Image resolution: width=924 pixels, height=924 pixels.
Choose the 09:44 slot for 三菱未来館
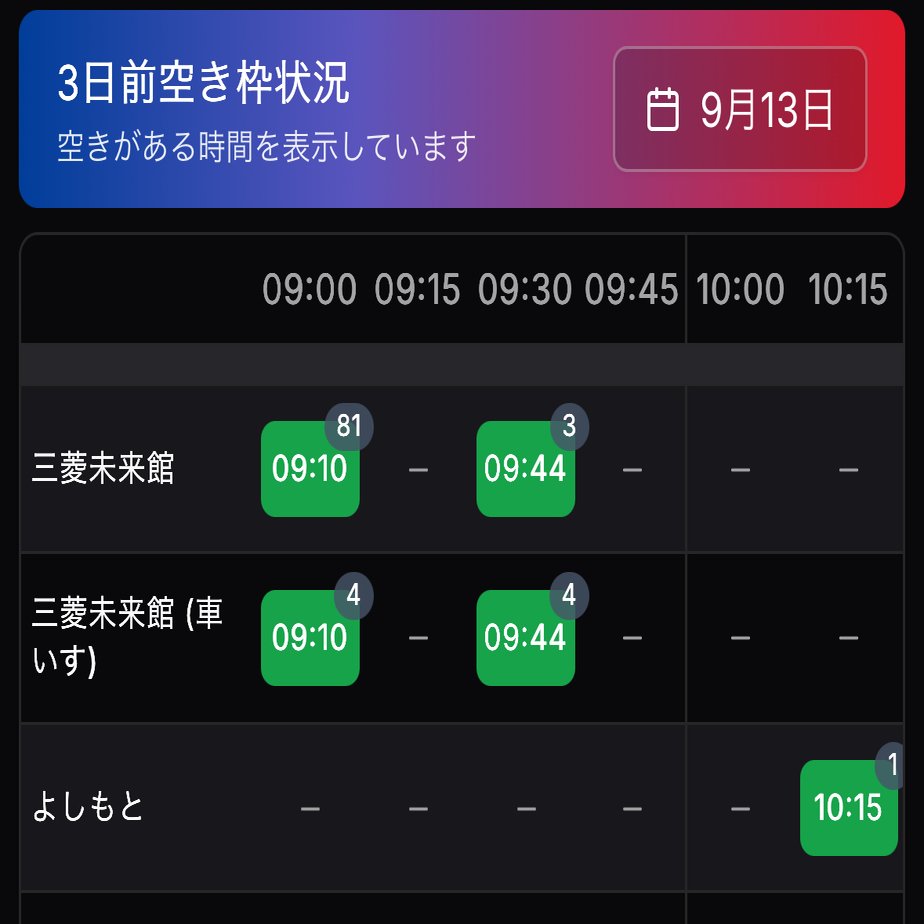[x=525, y=469]
